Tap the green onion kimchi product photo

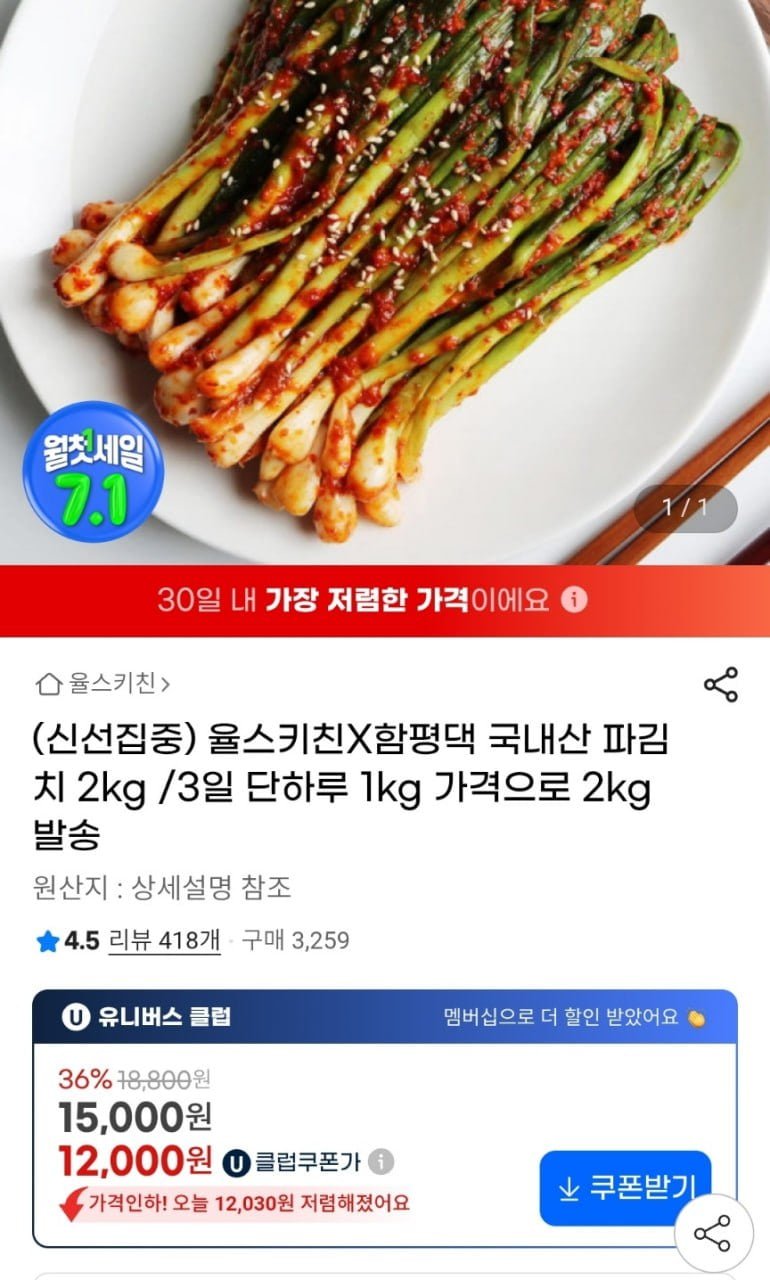[385, 280]
